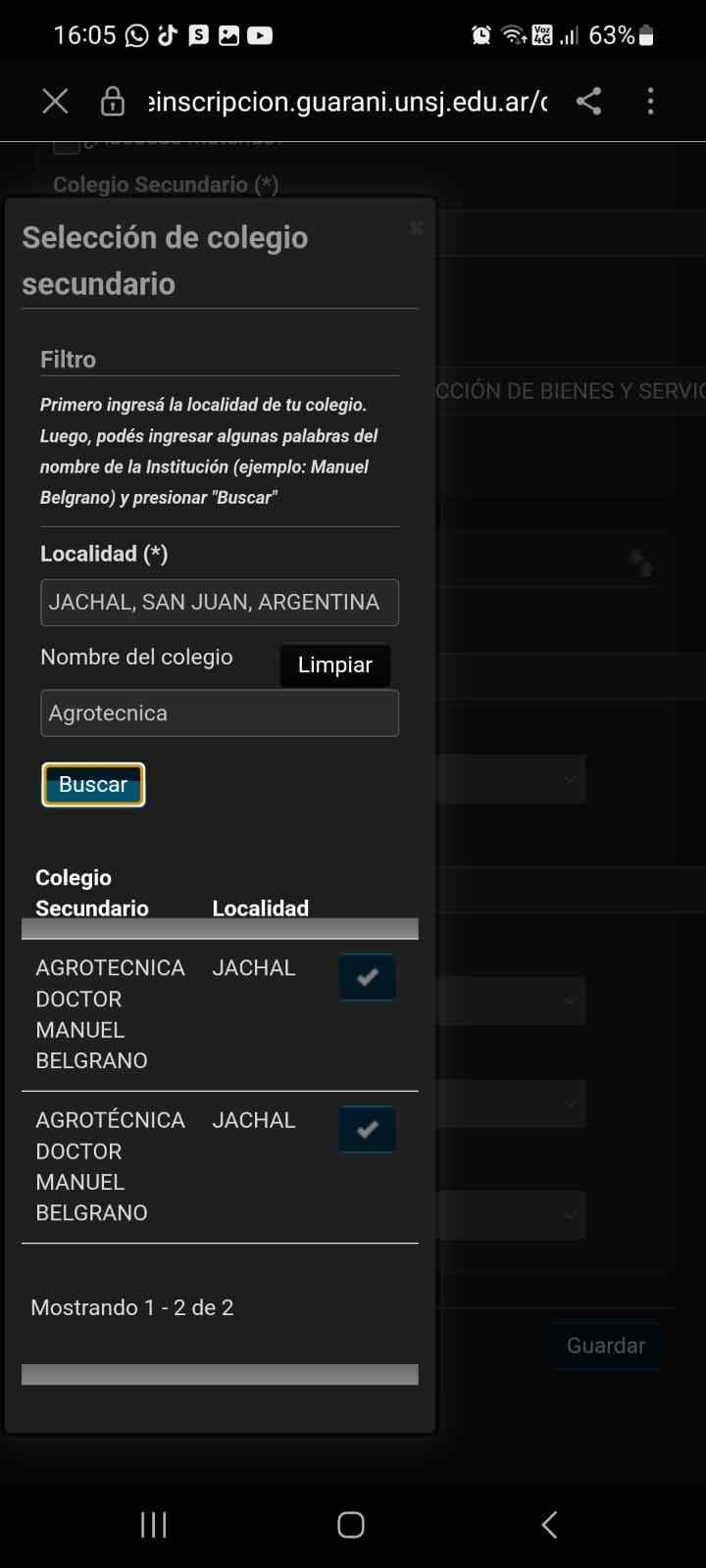The image size is (706, 1568).
Task: Share the current page
Action: coord(588,101)
